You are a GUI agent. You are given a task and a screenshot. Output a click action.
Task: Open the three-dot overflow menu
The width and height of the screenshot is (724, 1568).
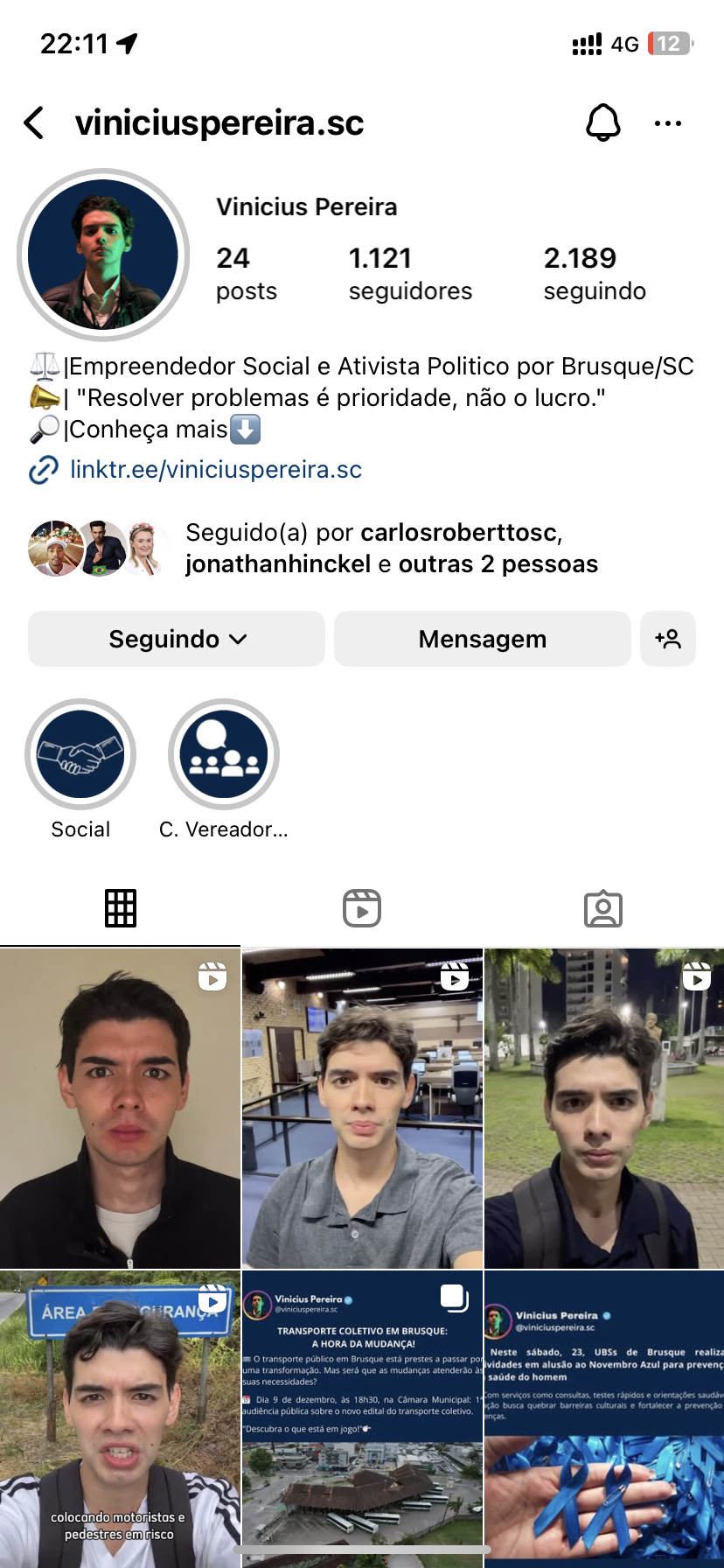pos(667,123)
